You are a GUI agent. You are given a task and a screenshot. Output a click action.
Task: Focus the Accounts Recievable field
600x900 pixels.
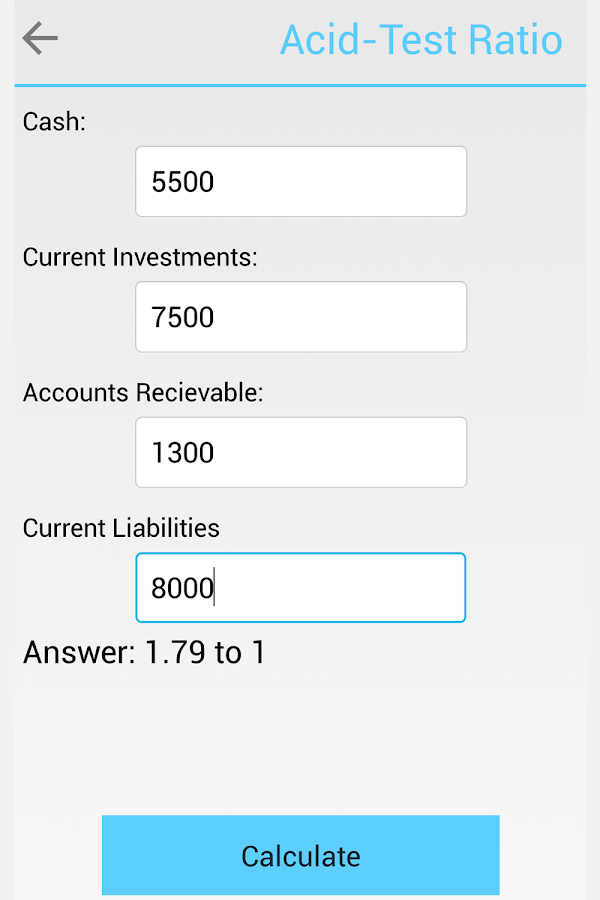pyautogui.click(x=301, y=452)
